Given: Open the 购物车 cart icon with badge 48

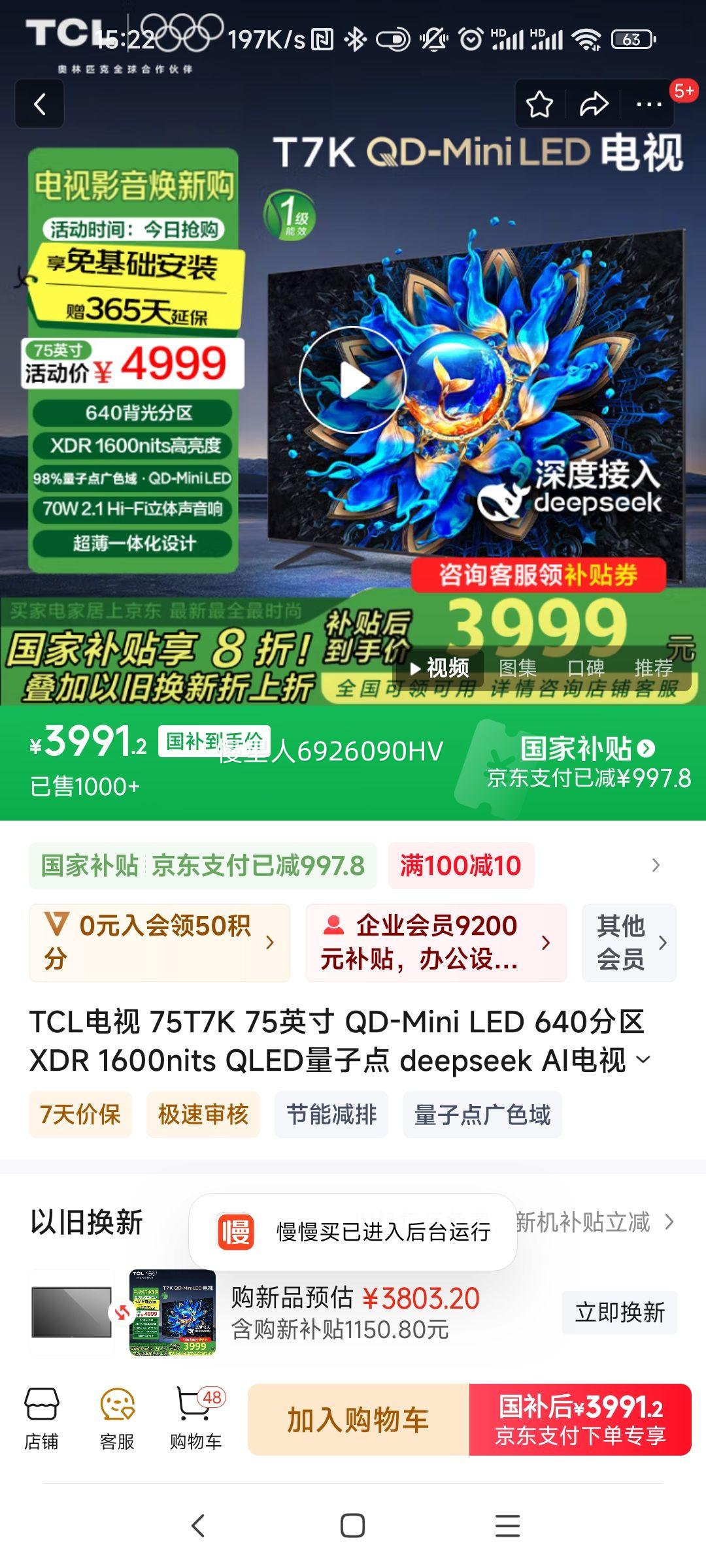Looking at the screenshot, I should pos(193,1416).
